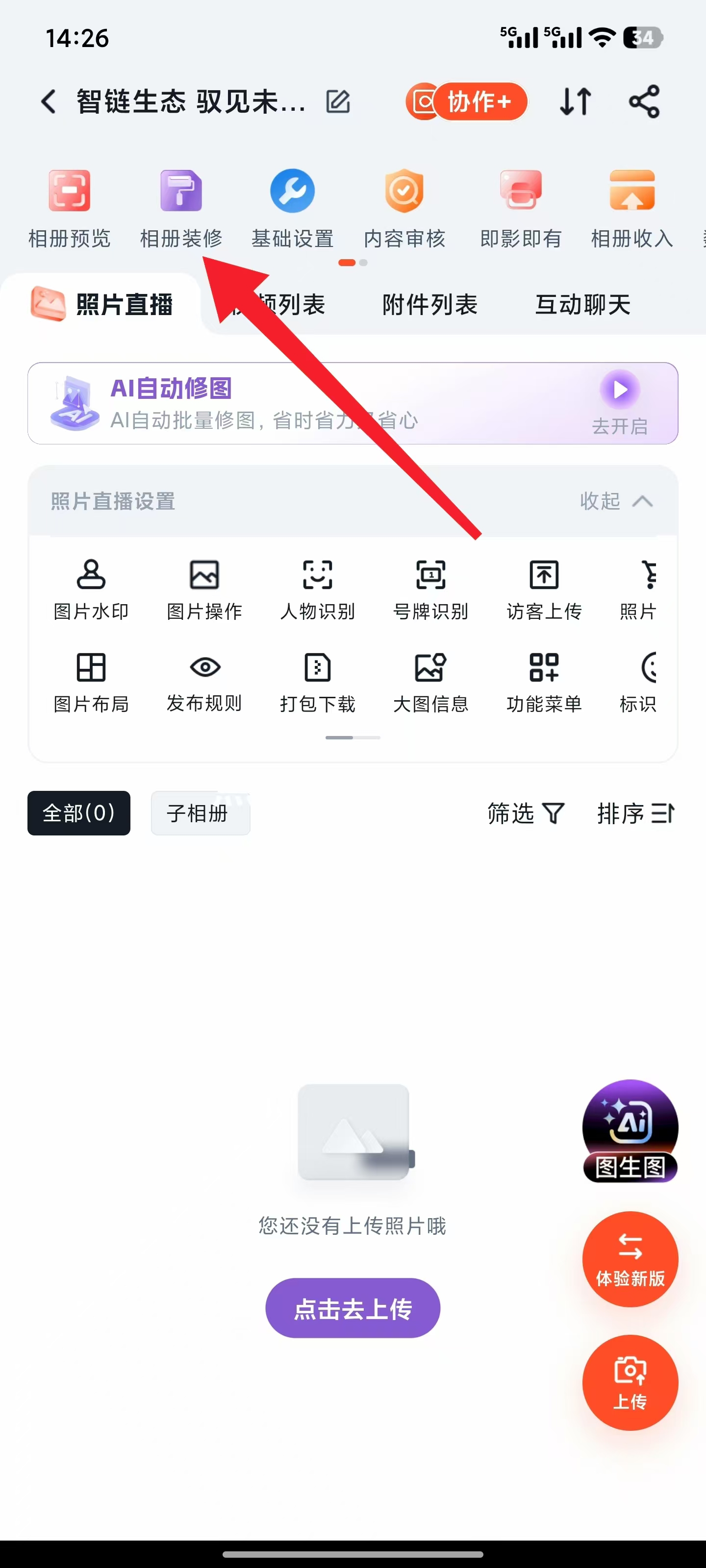Tap 点击去上传 to upload photos

[353, 1307]
